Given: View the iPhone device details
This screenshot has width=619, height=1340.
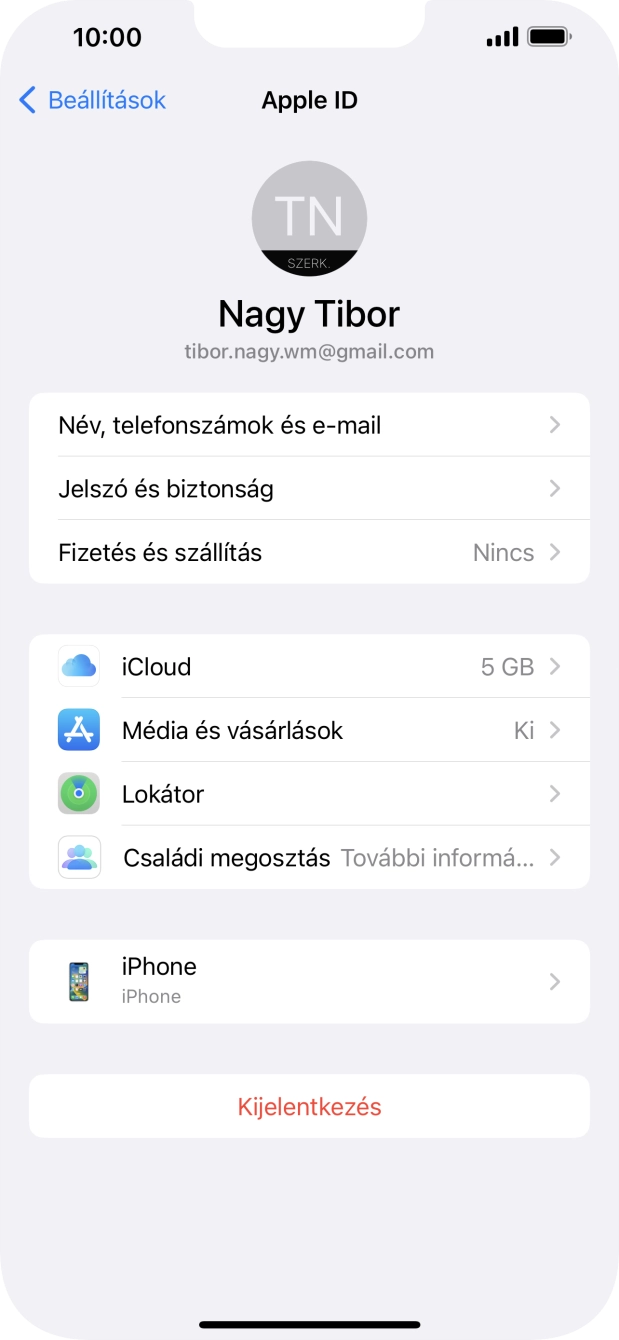Looking at the screenshot, I should [309, 981].
